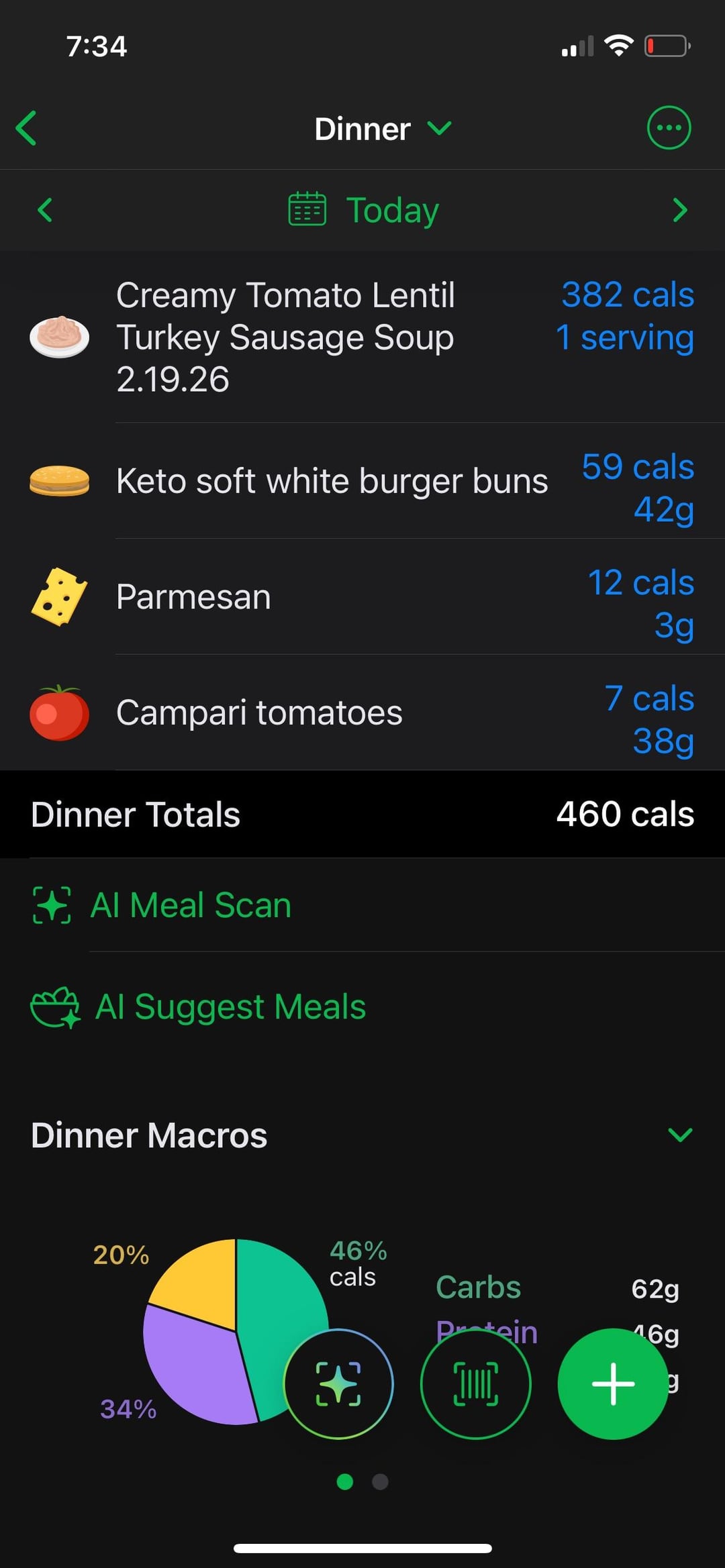The height and width of the screenshot is (1568, 725).
Task: Open Keto soft white burger buns entry
Action: [362, 481]
